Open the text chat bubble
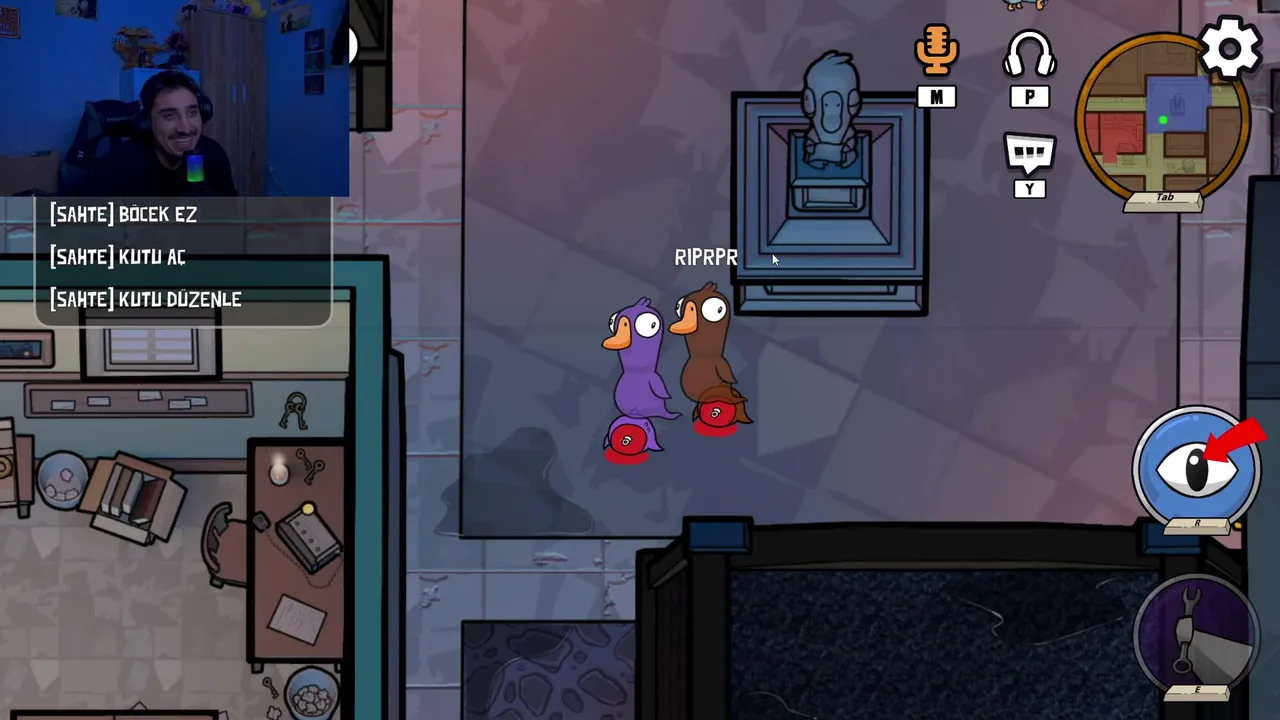1280x720 pixels. tap(1029, 155)
